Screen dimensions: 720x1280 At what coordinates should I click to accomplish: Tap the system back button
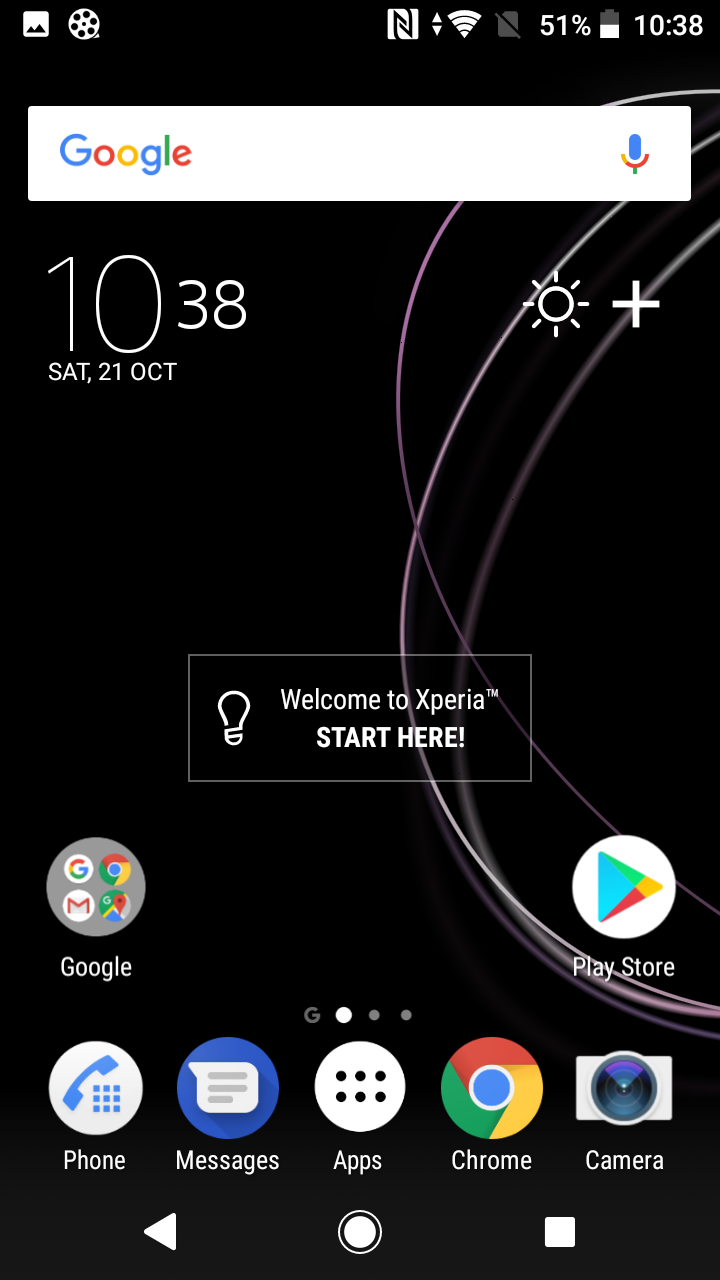click(161, 1232)
